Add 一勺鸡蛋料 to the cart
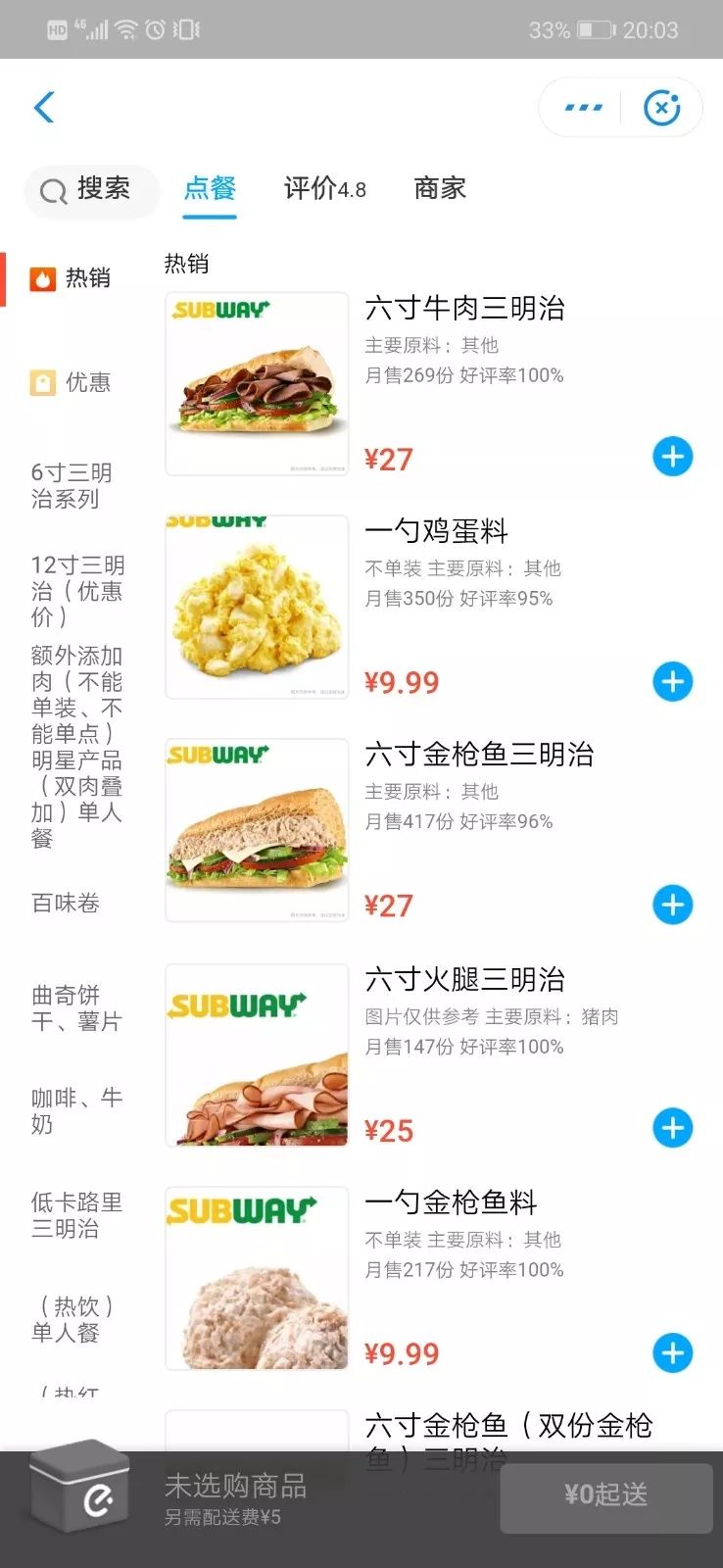Image resolution: width=723 pixels, height=1568 pixels. [x=672, y=682]
